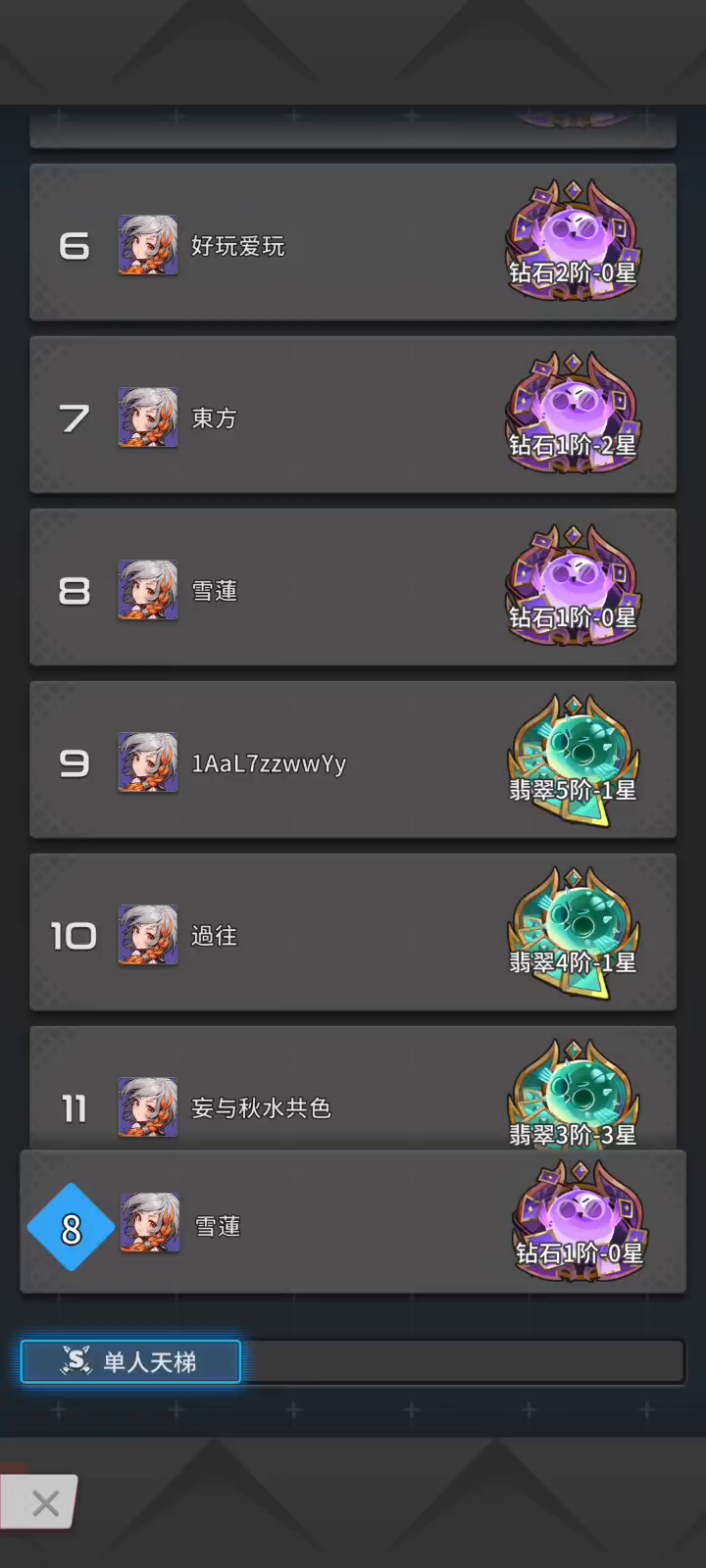The width and height of the screenshot is (706, 1568).
Task: Select the 单人天梯 tab
Action: click(130, 1361)
